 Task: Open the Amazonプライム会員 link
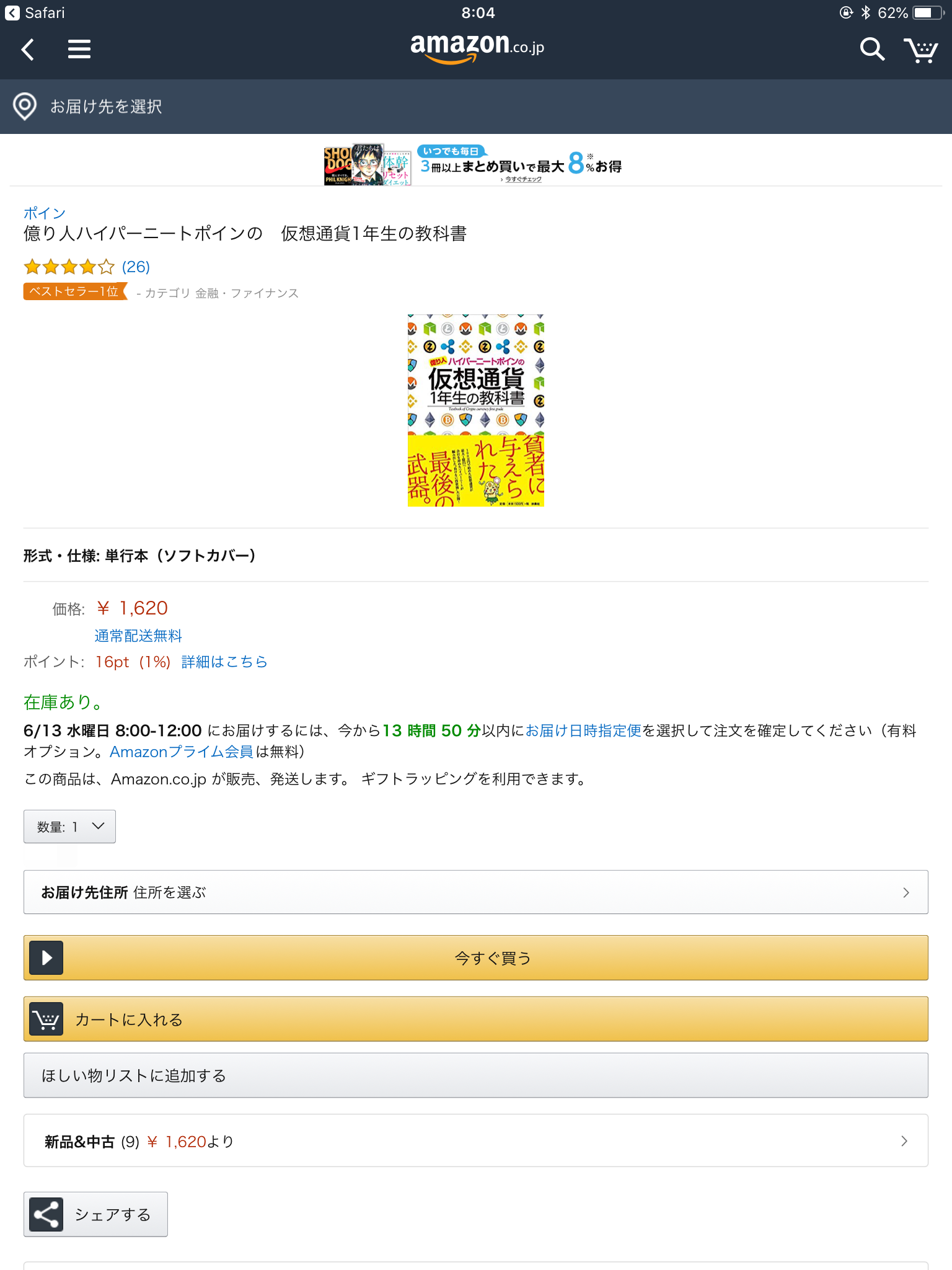182,752
